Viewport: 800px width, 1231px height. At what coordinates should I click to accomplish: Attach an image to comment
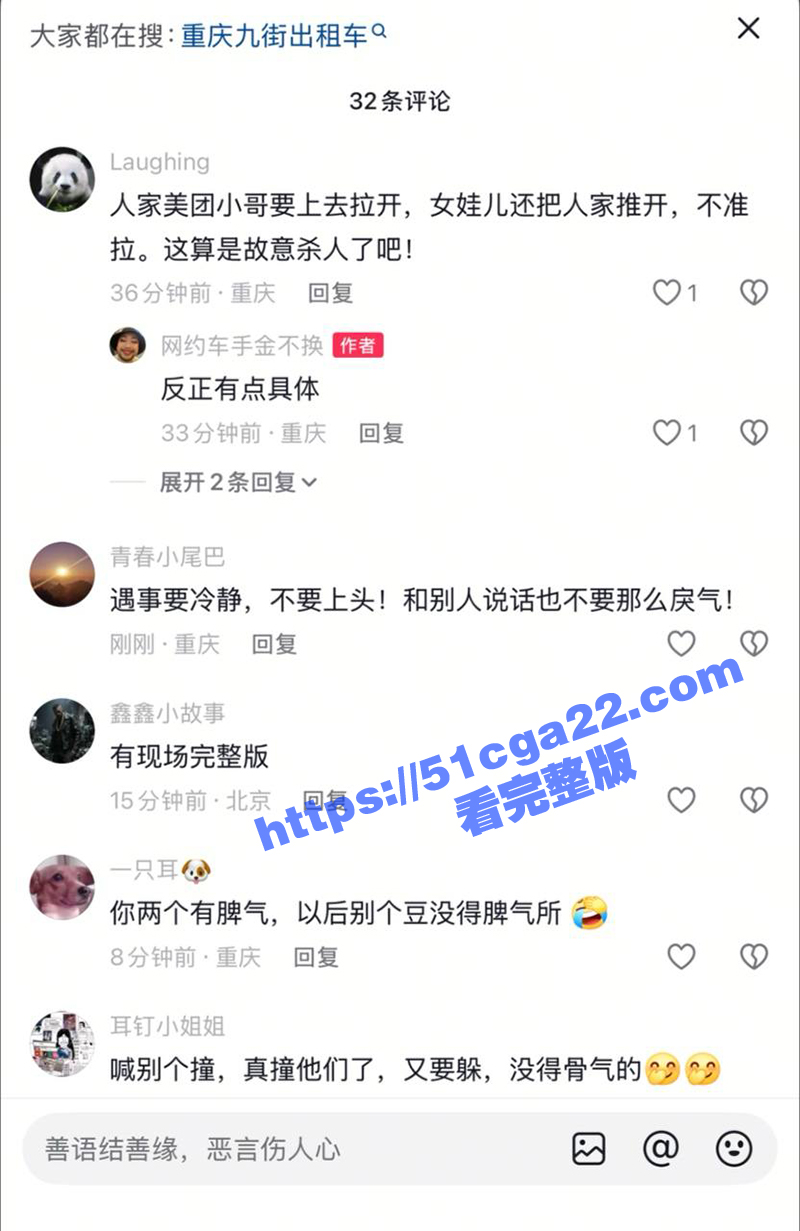[589, 1149]
